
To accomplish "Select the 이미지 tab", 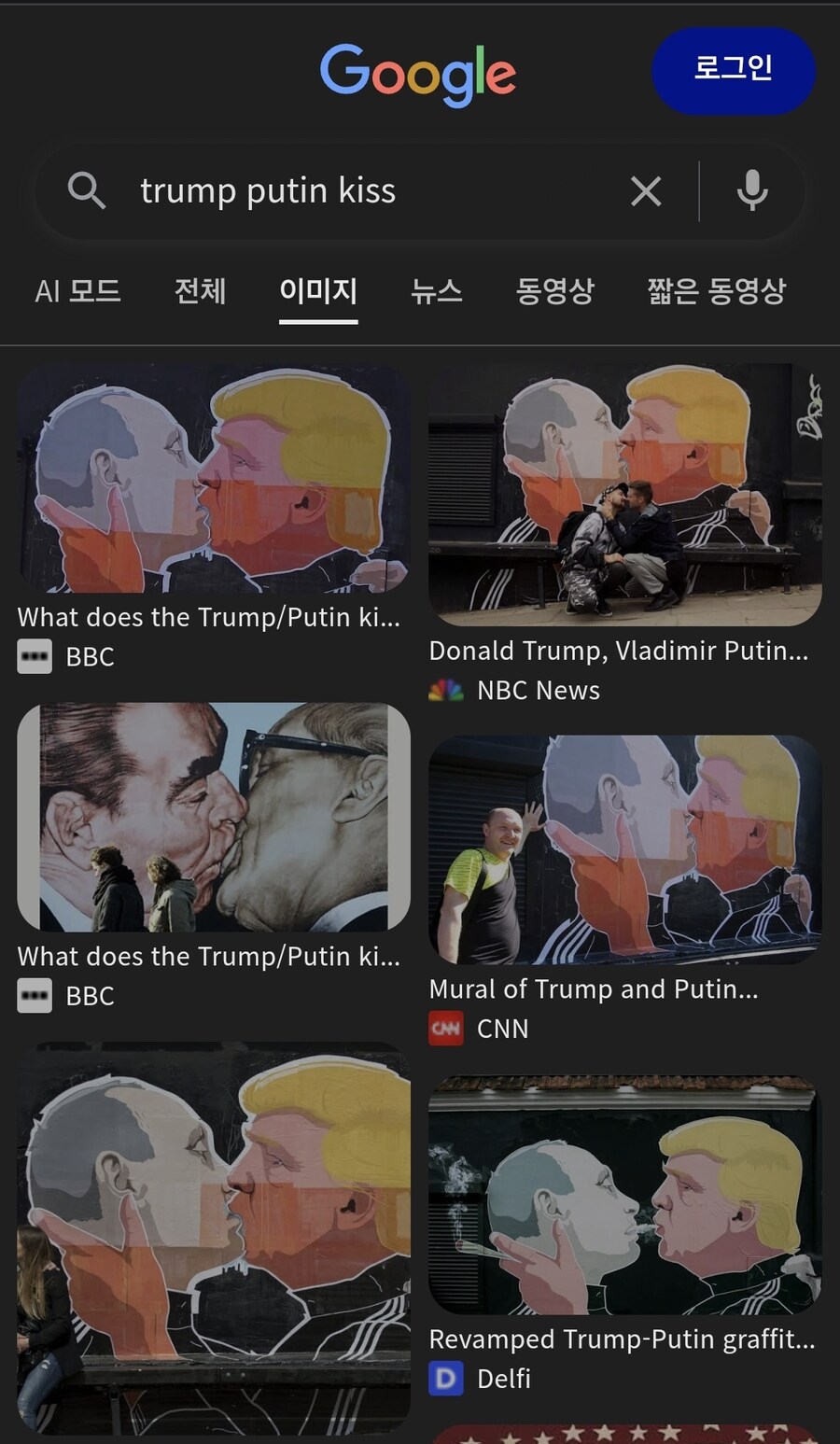I will [x=318, y=291].
